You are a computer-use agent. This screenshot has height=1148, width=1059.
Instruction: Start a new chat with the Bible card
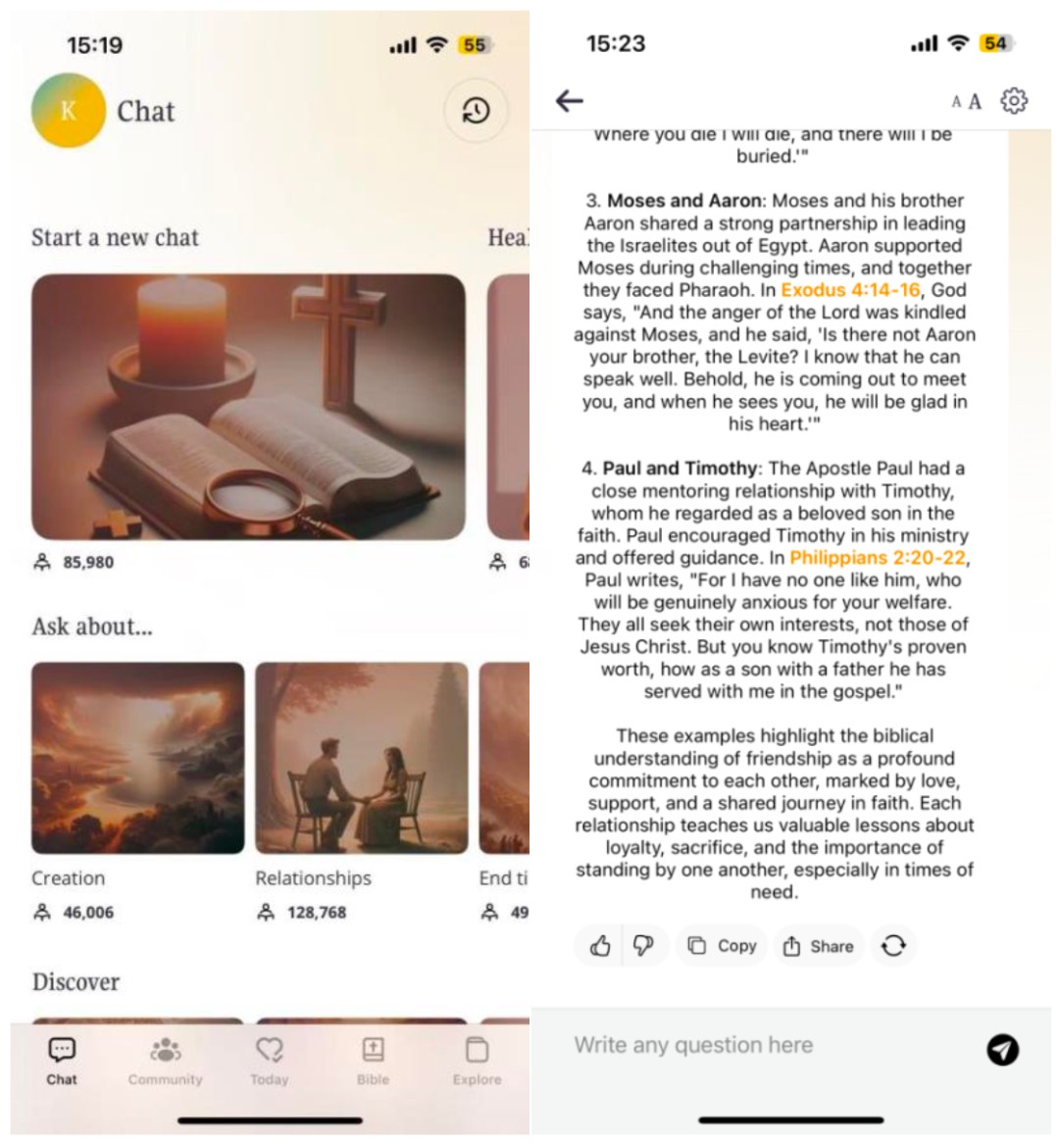click(248, 407)
